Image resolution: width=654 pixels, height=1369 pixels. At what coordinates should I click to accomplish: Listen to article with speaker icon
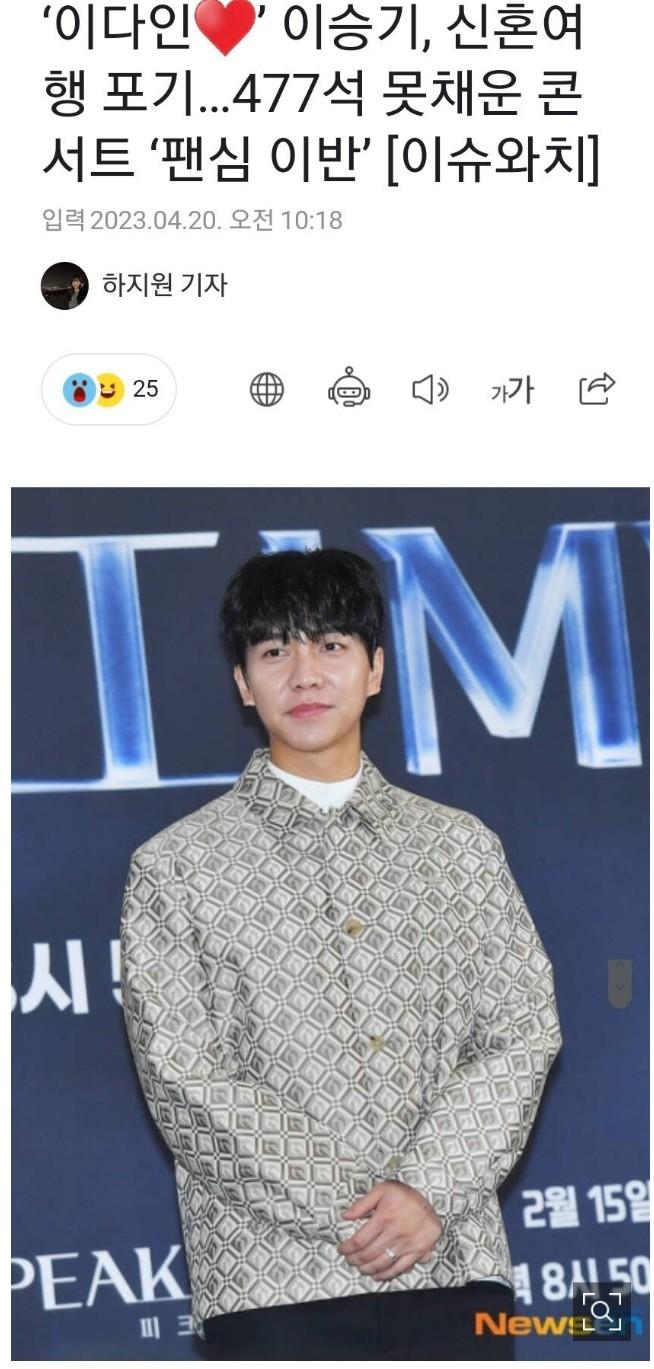click(x=430, y=389)
